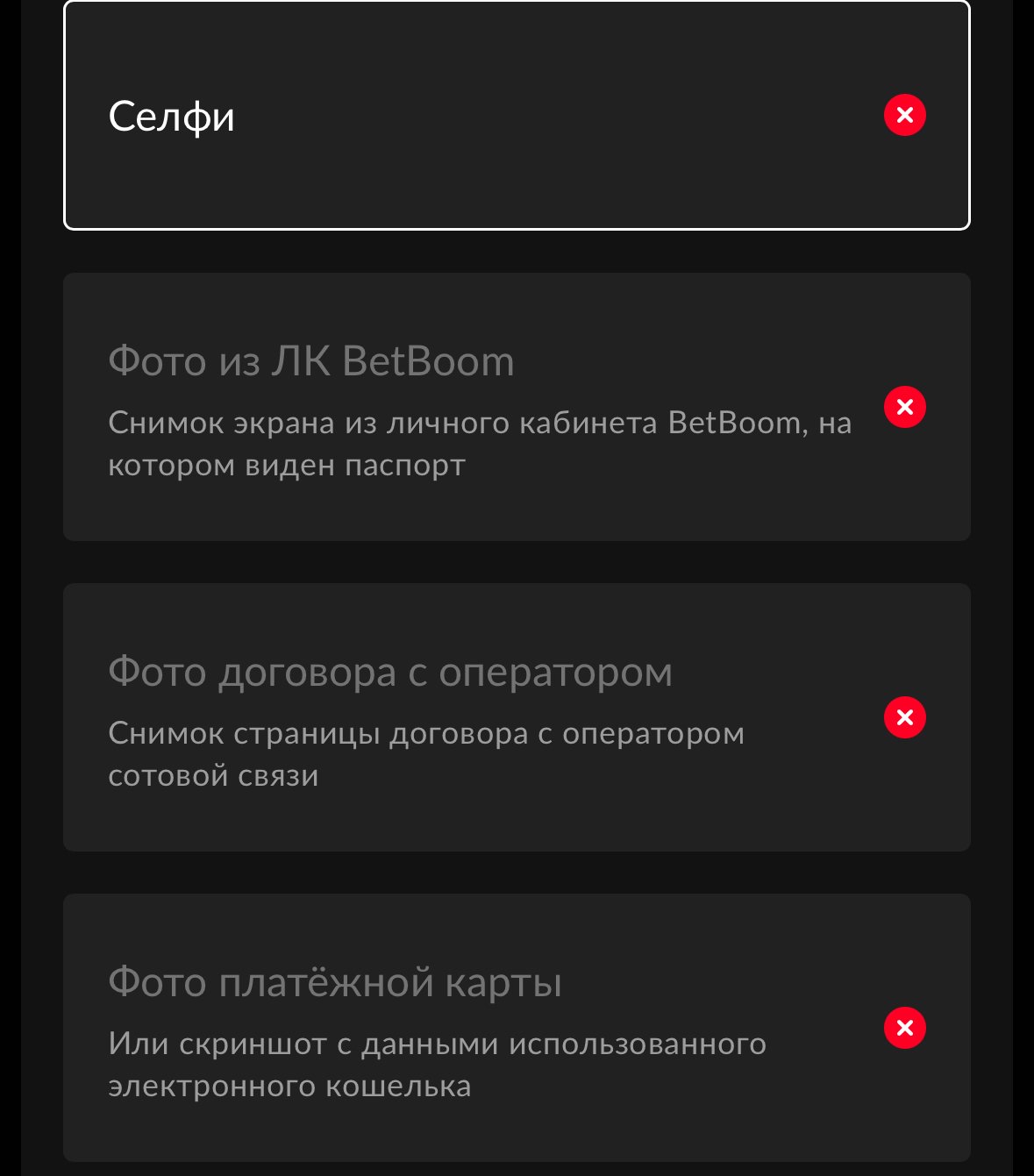1034x1176 pixels.
Task: Open the Селфи upload card
Action: point(439,116)
